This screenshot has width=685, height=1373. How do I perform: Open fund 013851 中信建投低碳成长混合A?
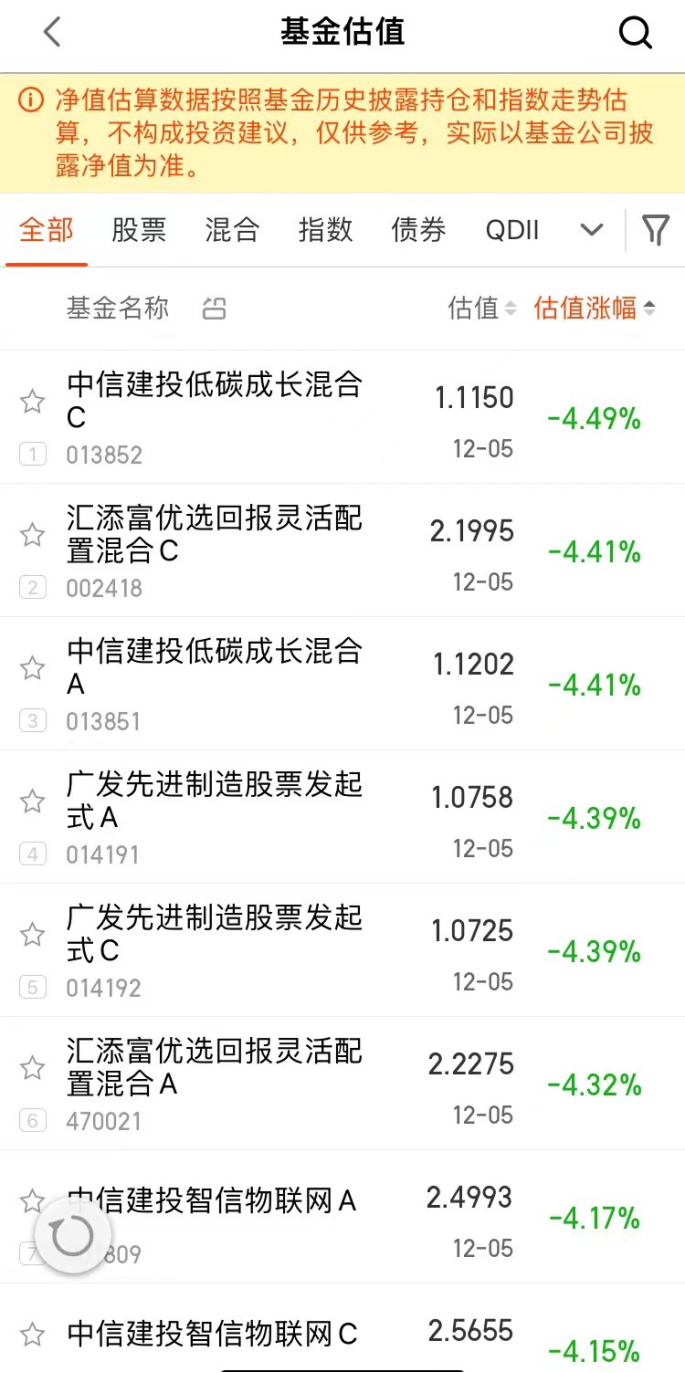point(342,684)
